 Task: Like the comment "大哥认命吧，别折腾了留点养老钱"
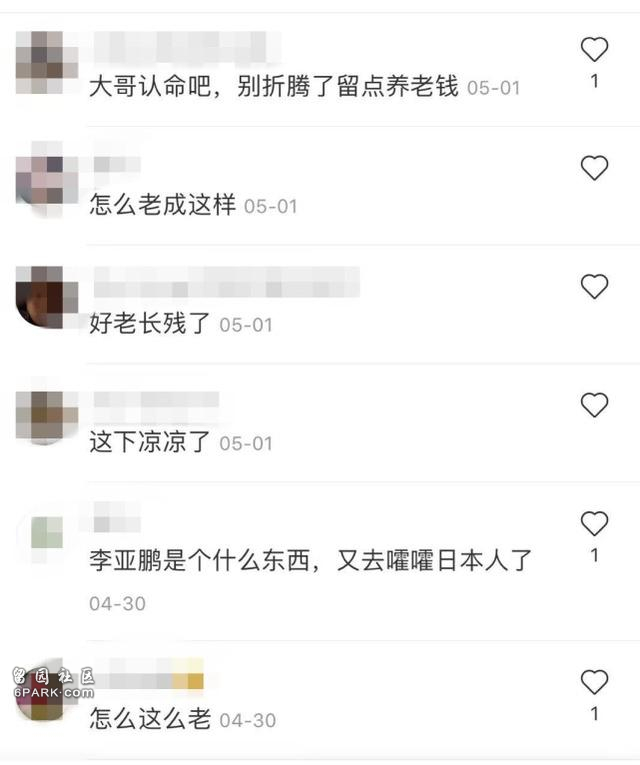[594, 49]
